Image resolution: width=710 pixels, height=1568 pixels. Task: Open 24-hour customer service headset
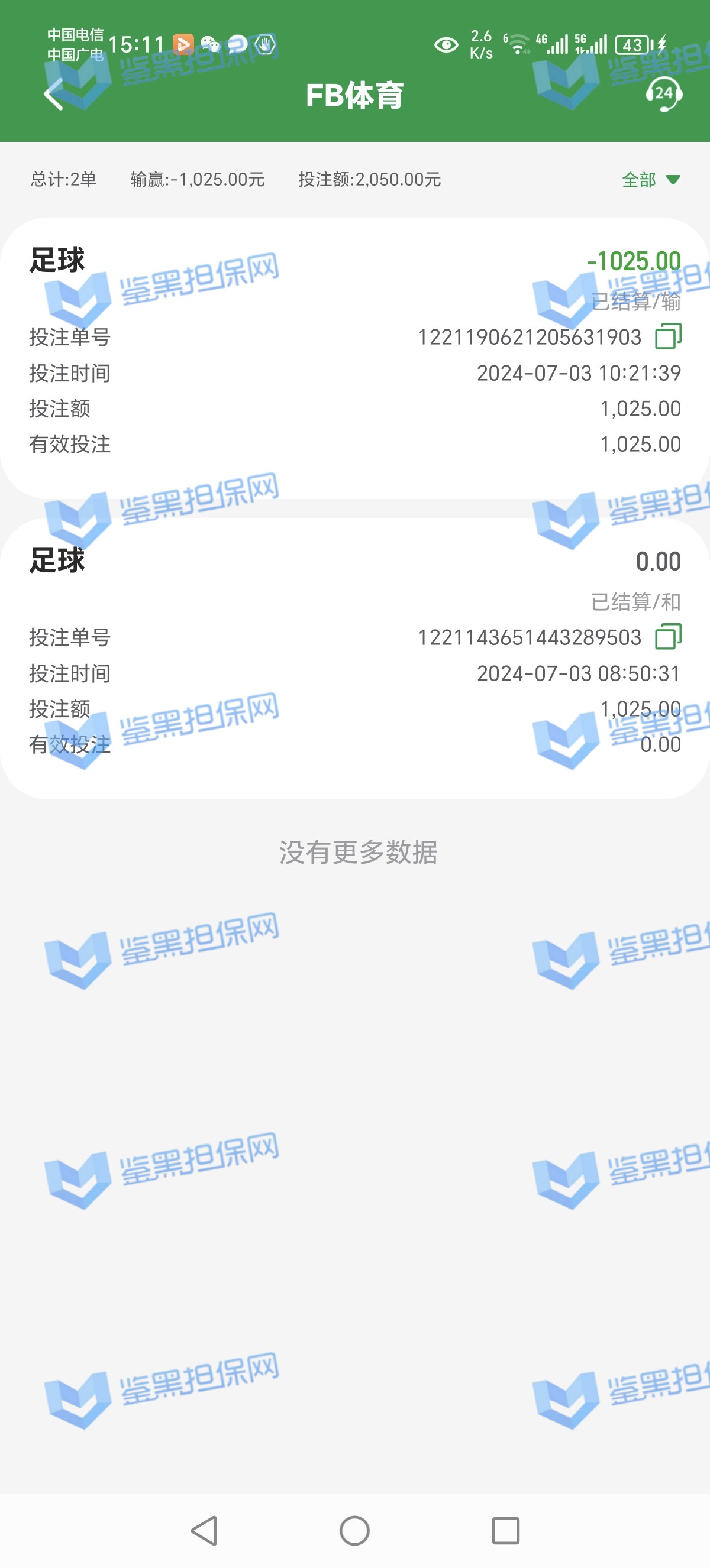(664, 95)
